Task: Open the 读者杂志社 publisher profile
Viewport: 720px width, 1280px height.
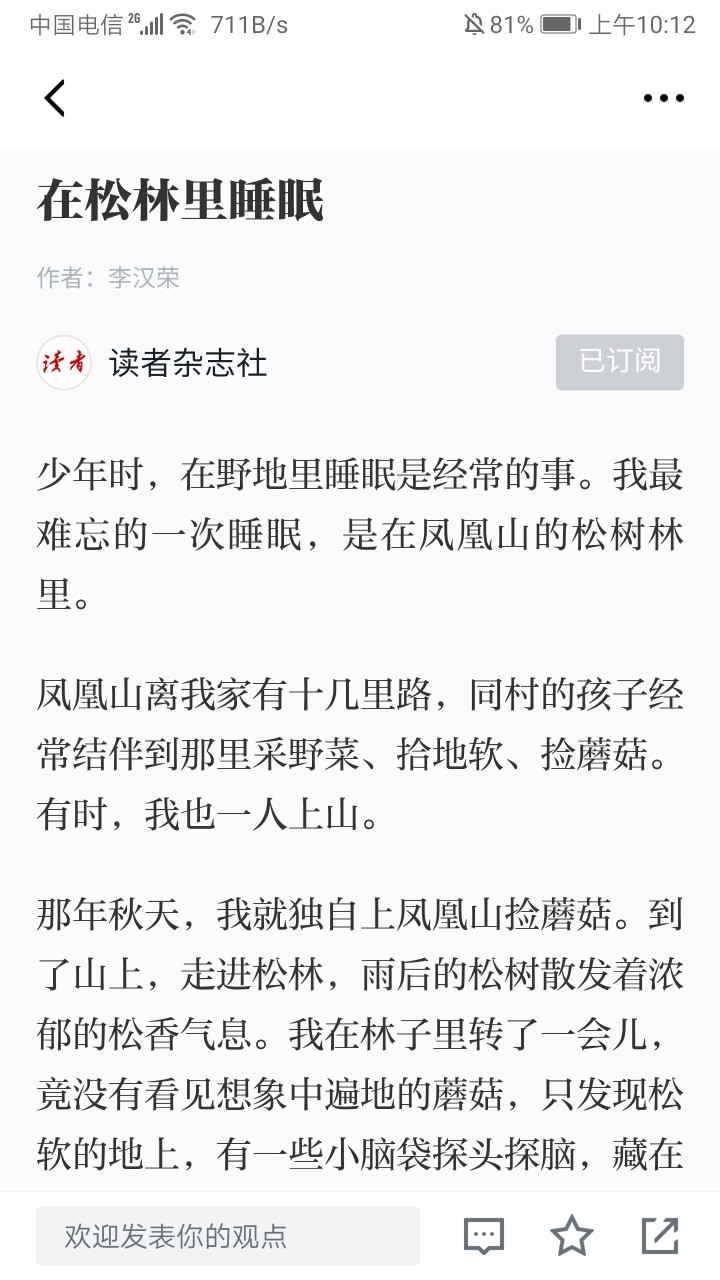Action: pyautogui.click(x=187, y=362)
